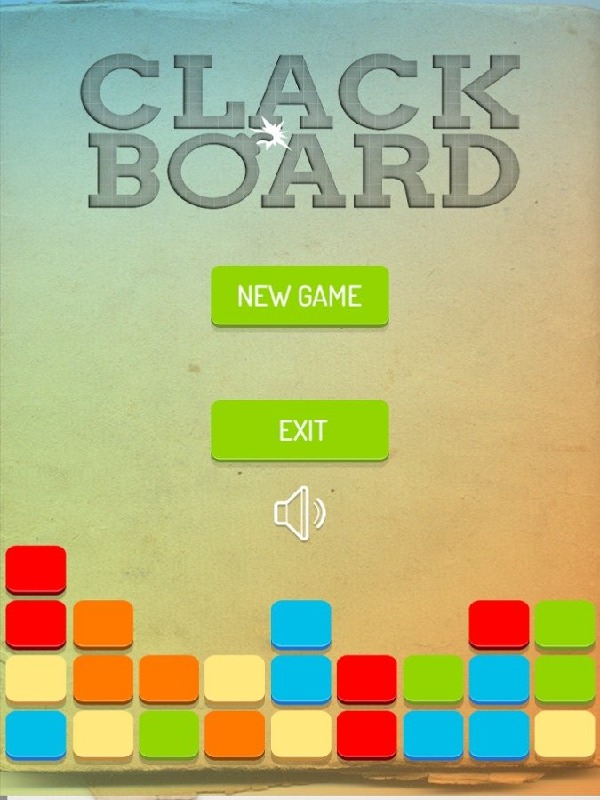
Task: Tap the Exit button
Action: click(x=299, y=430)
